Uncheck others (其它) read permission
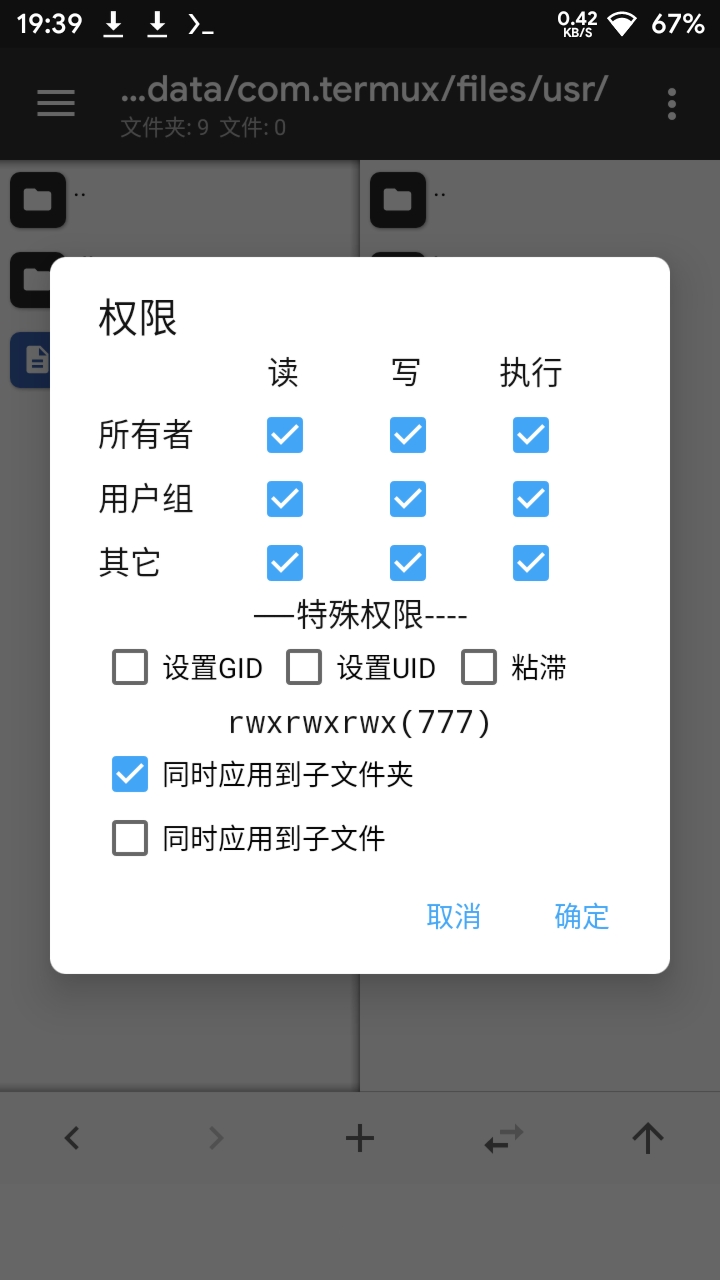The width and height of the screenshot is (720, 1280). pos(285,563)
